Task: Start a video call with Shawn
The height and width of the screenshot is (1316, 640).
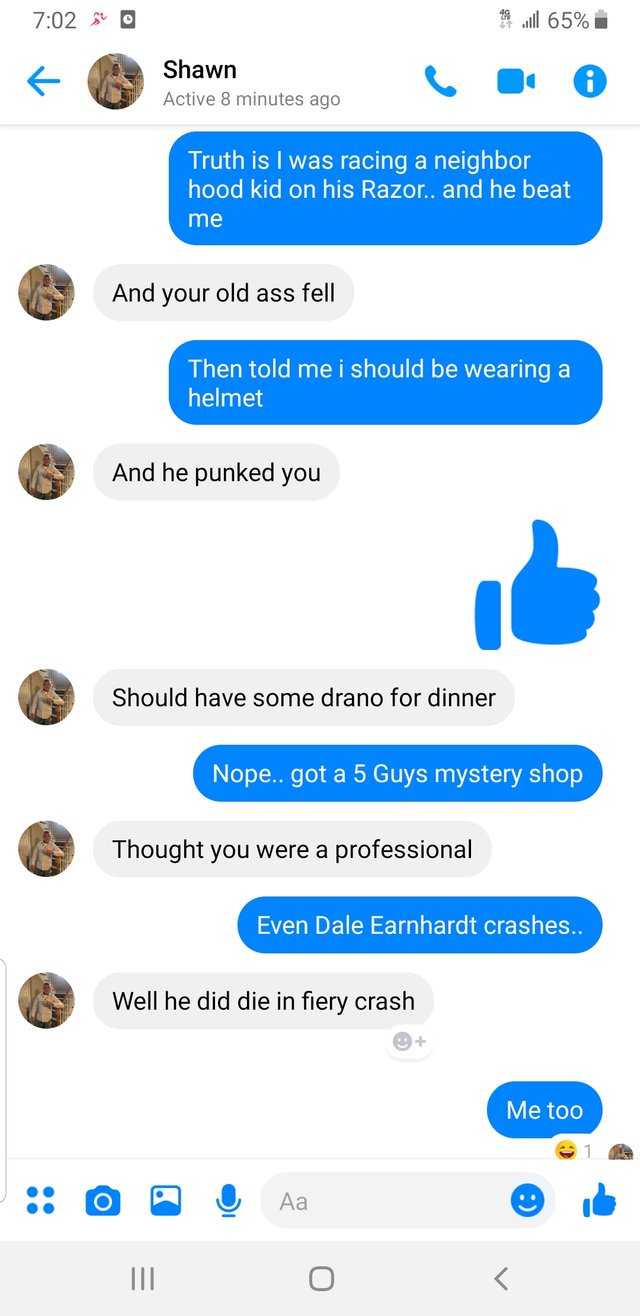Action: pyautogui.click(x=515, y=82)
